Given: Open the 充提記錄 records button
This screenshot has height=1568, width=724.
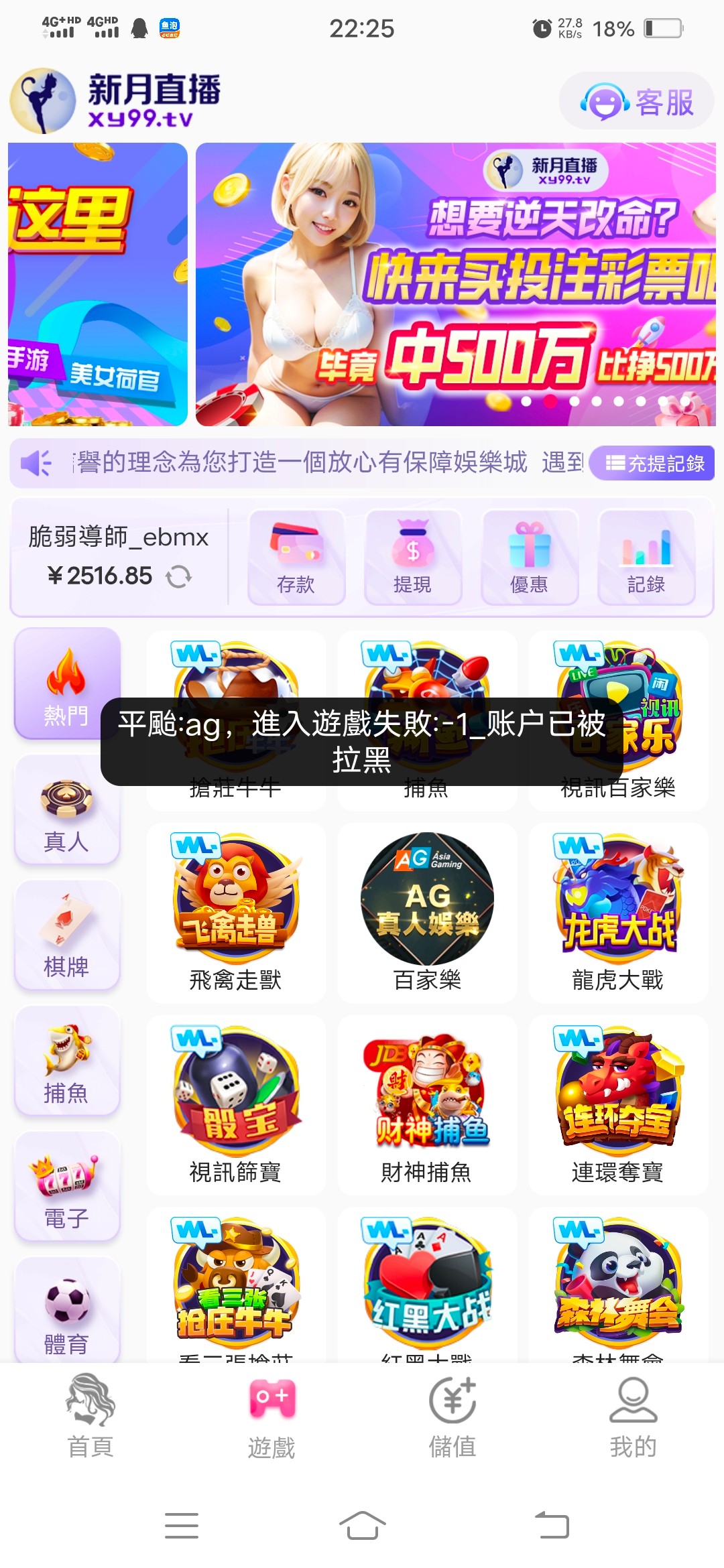Looking at the screenshot, I should pyautogui.click(x=654, y=463).
